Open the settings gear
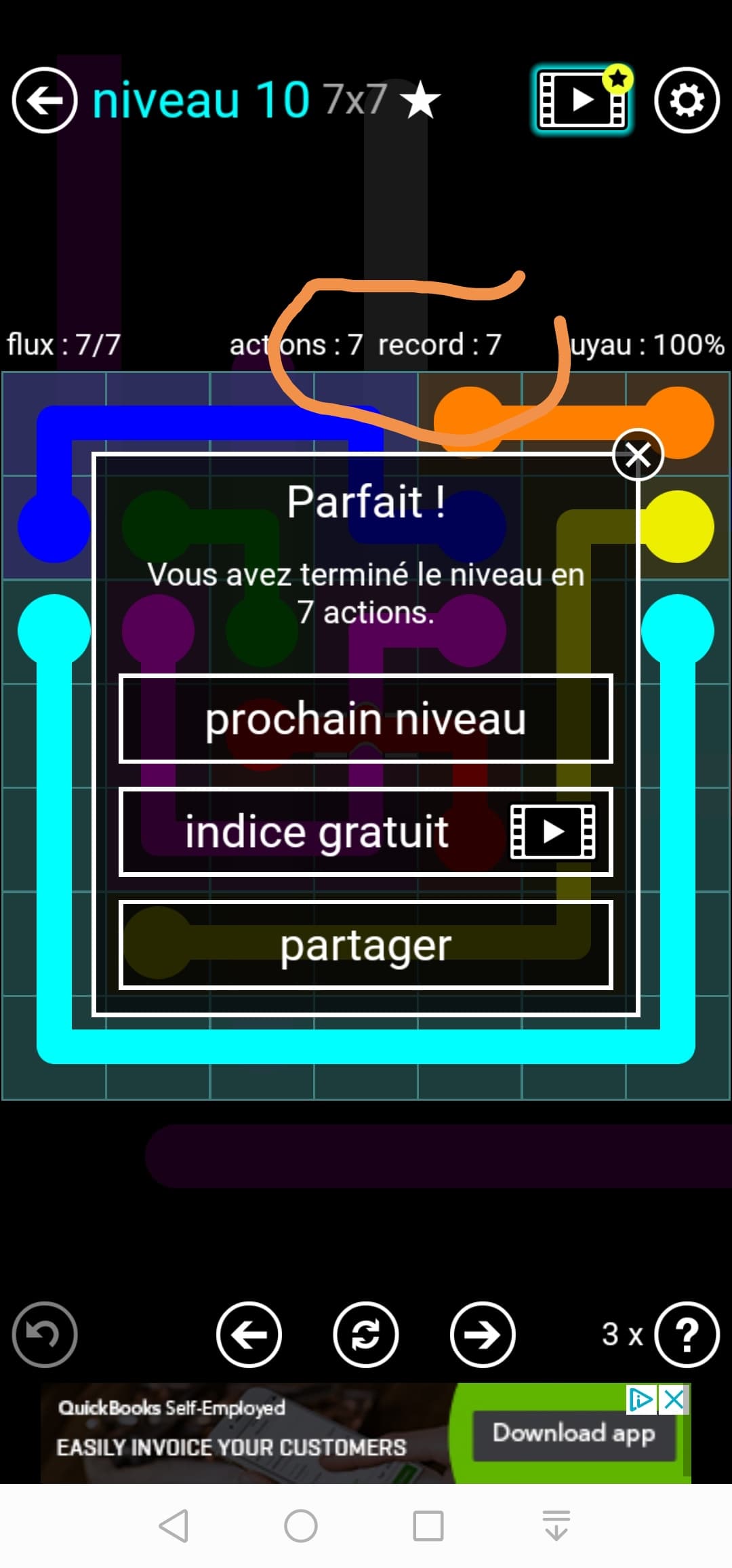732x1568 pixels. [x=687, y=100]
